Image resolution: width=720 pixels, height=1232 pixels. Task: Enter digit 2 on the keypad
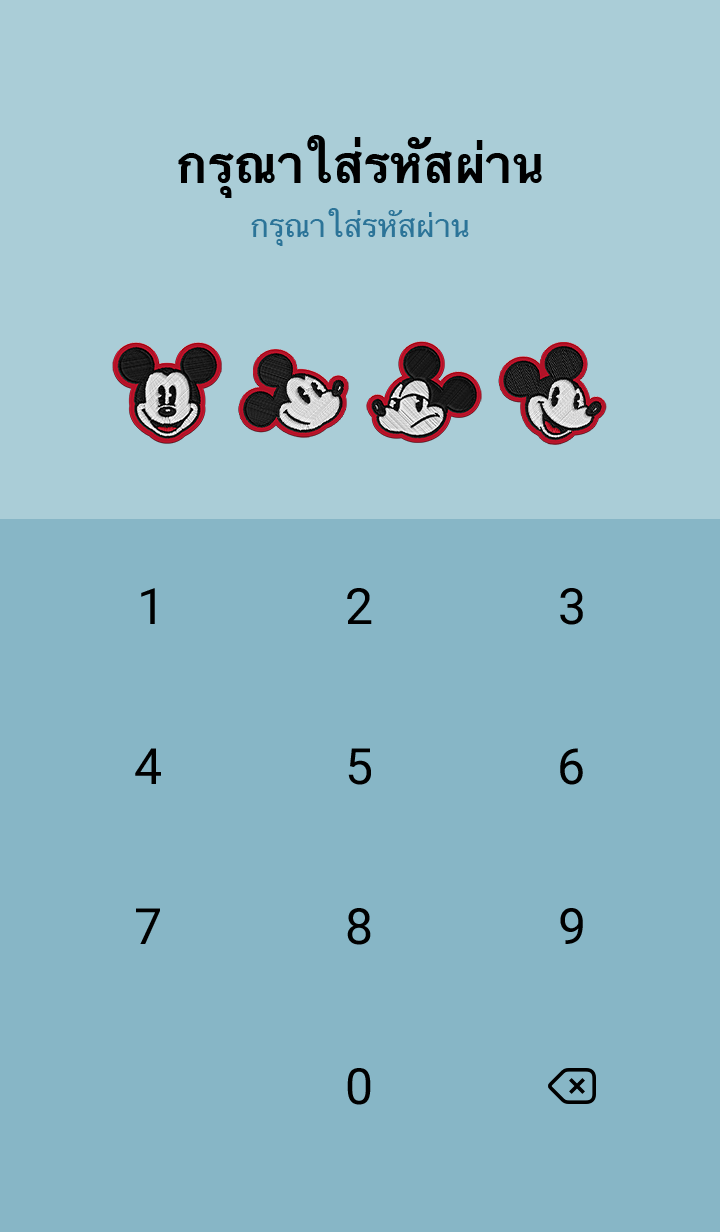tap(359, 607)
